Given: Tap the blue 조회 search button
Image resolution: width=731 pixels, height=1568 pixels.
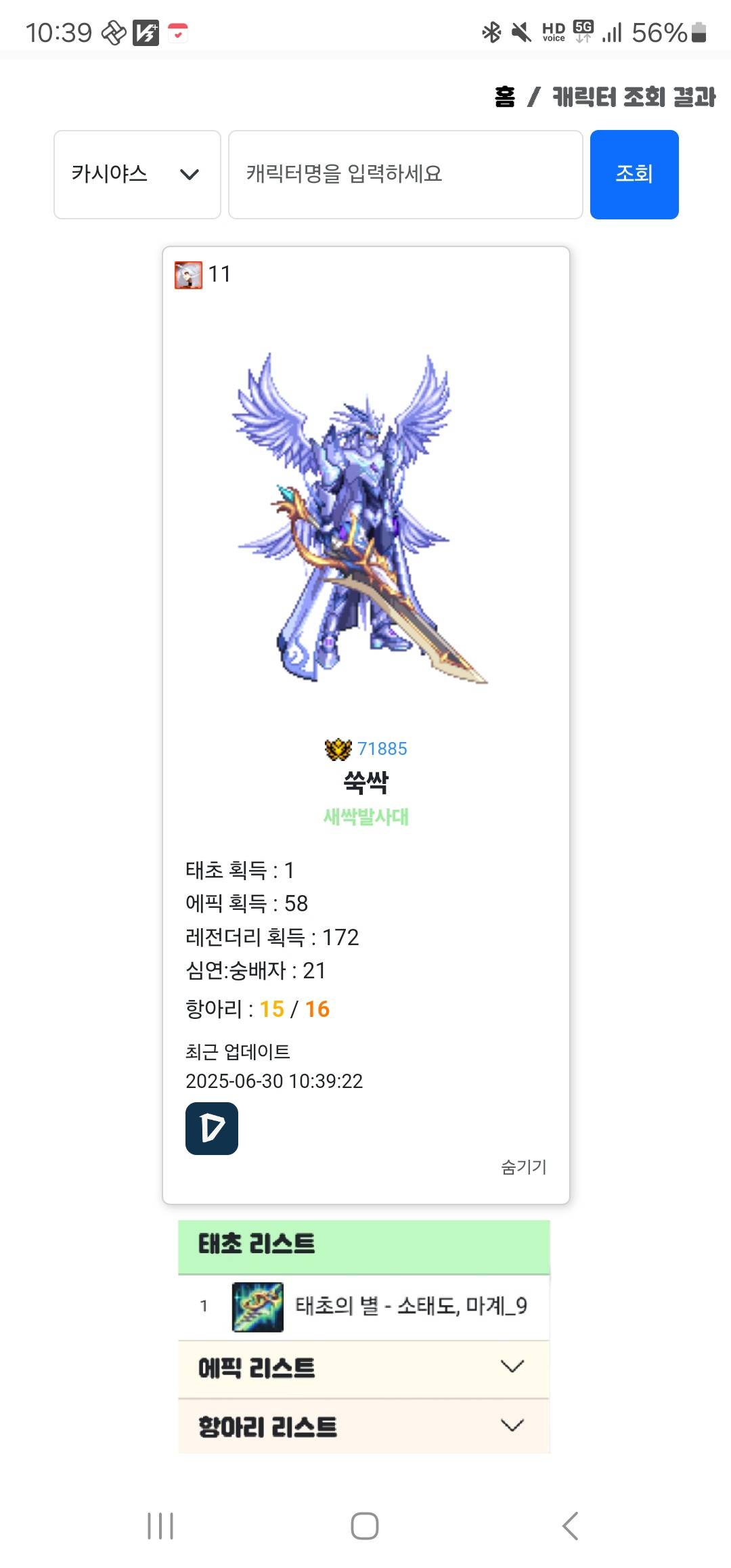Looking at the screenshot, I should [x=634, y=175].
